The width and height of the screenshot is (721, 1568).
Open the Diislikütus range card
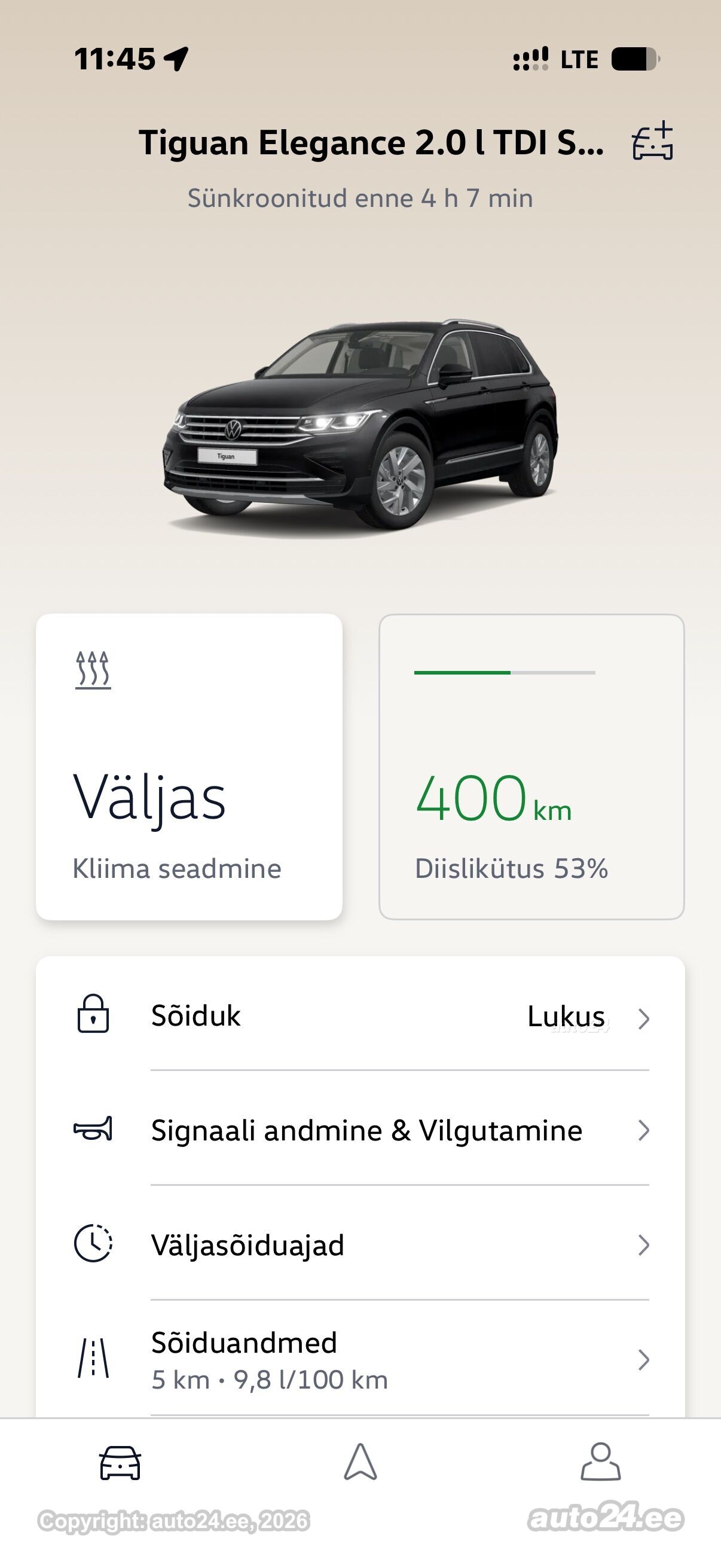coord(531,766)
